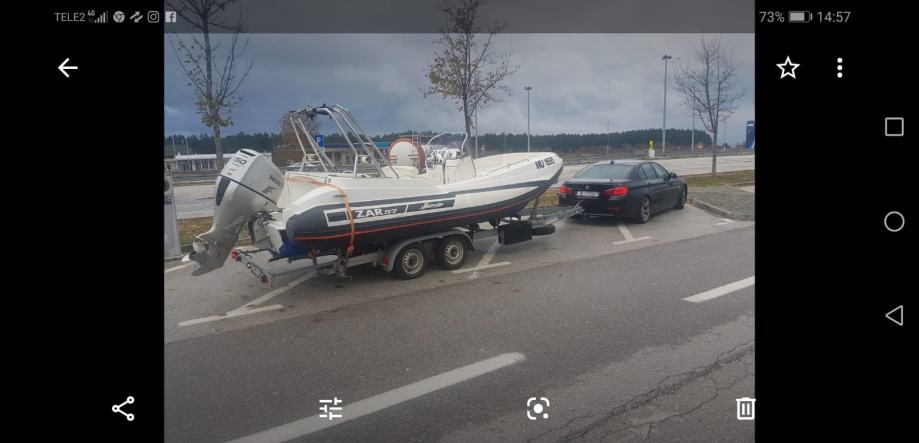The height and width of the screenshot is (443, 919).
Task: Delete this photo with the trash icon
Action: (x=745, y=408)
